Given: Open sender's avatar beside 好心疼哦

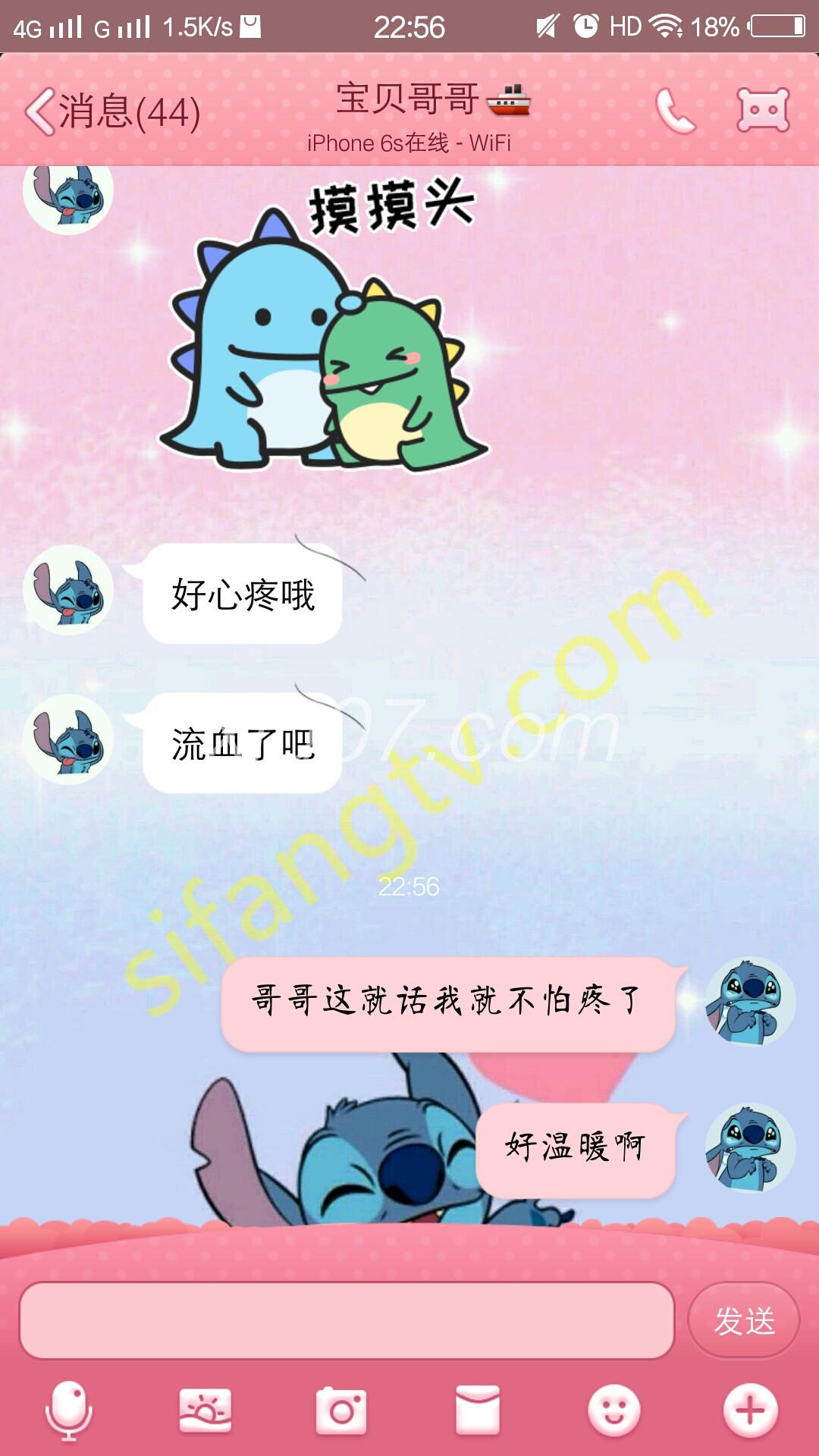Looking at the screenshot, I should [x=68, y=590].
